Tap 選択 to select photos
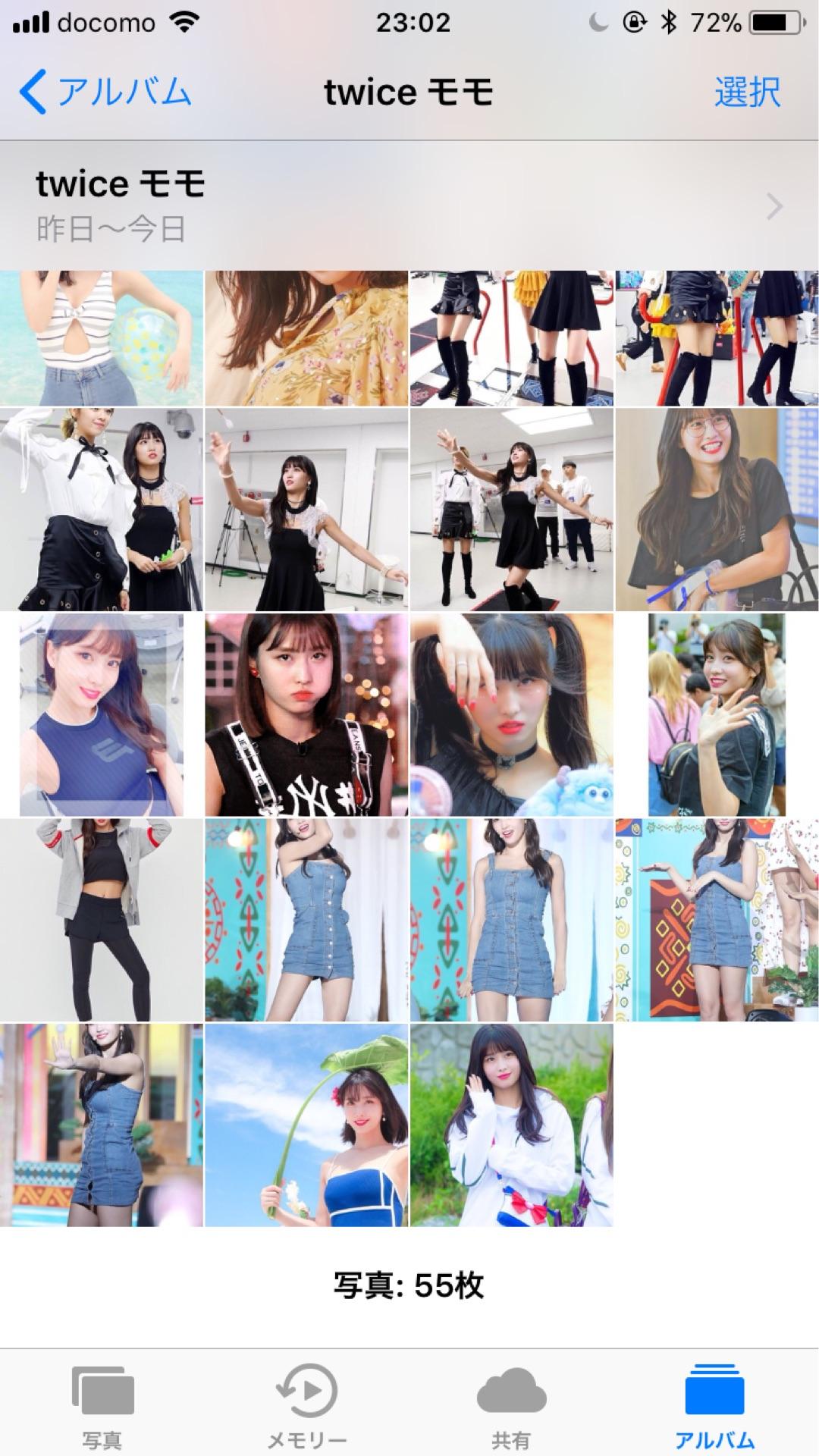819x1456 pixels. (746, 93)
